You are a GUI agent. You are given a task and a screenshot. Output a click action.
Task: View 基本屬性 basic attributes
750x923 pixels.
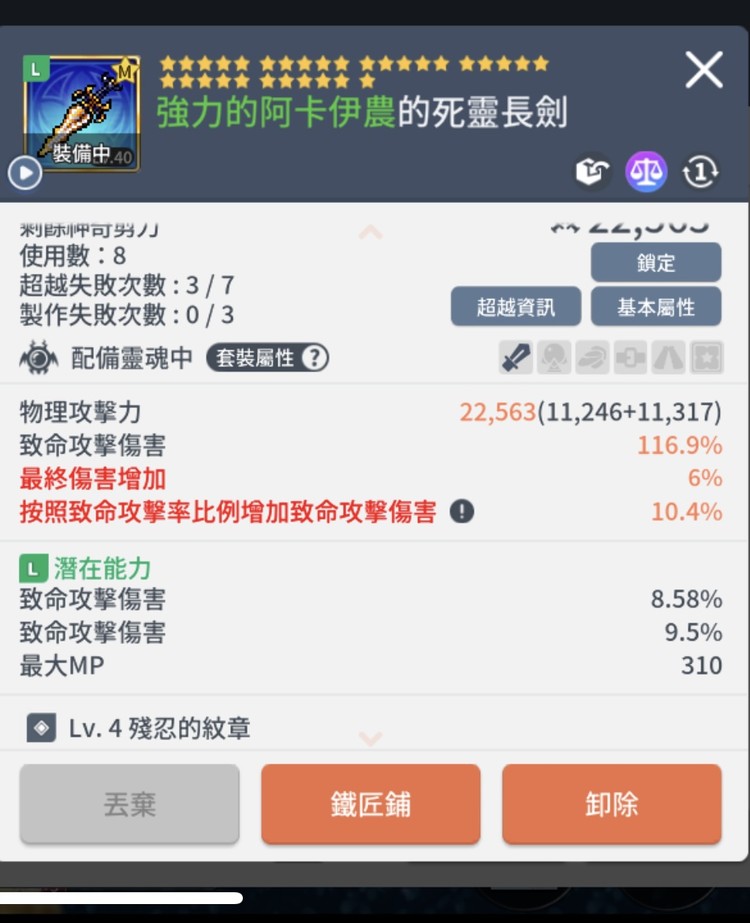pyautogui.click(x=655, y=307)
